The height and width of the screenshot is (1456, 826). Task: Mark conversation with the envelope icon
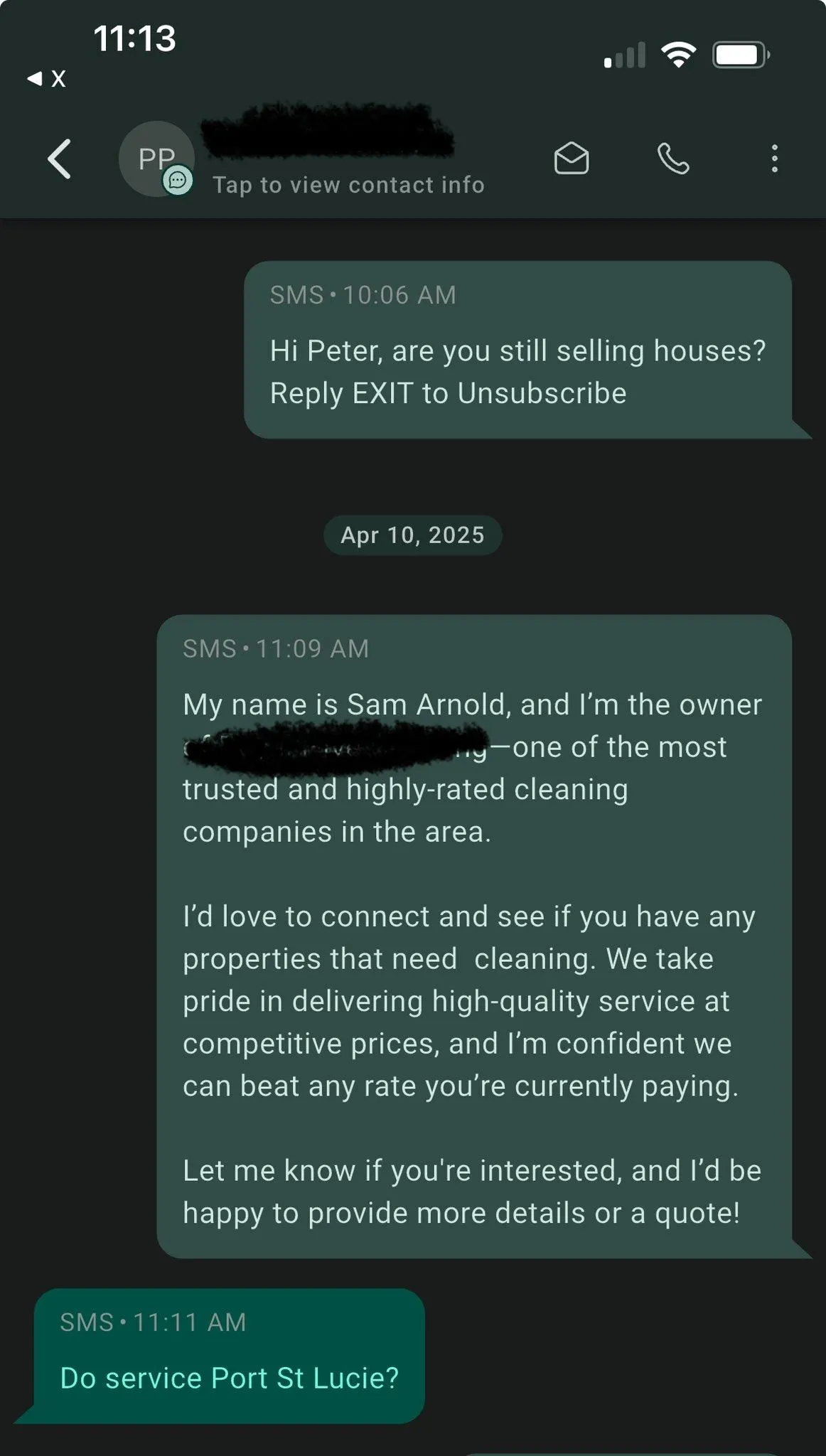572,158
